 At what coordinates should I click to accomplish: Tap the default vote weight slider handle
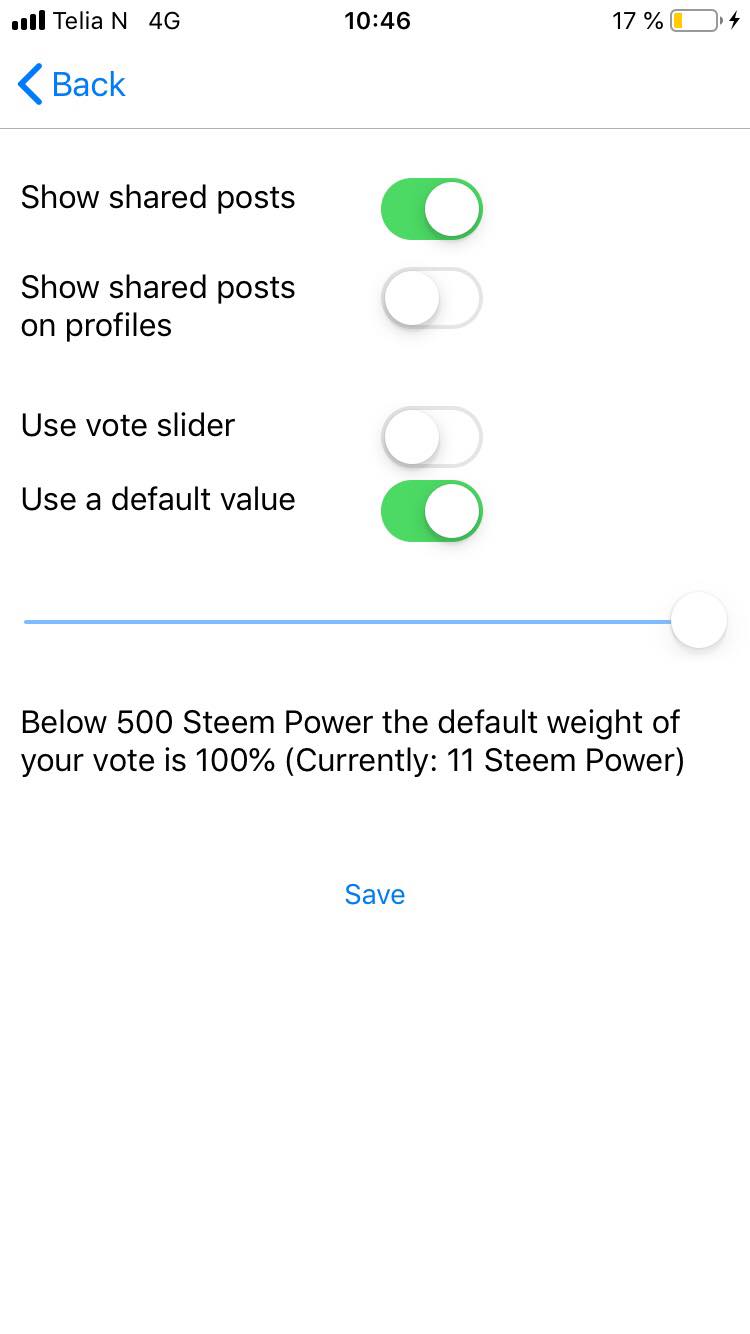pos(698,621)
